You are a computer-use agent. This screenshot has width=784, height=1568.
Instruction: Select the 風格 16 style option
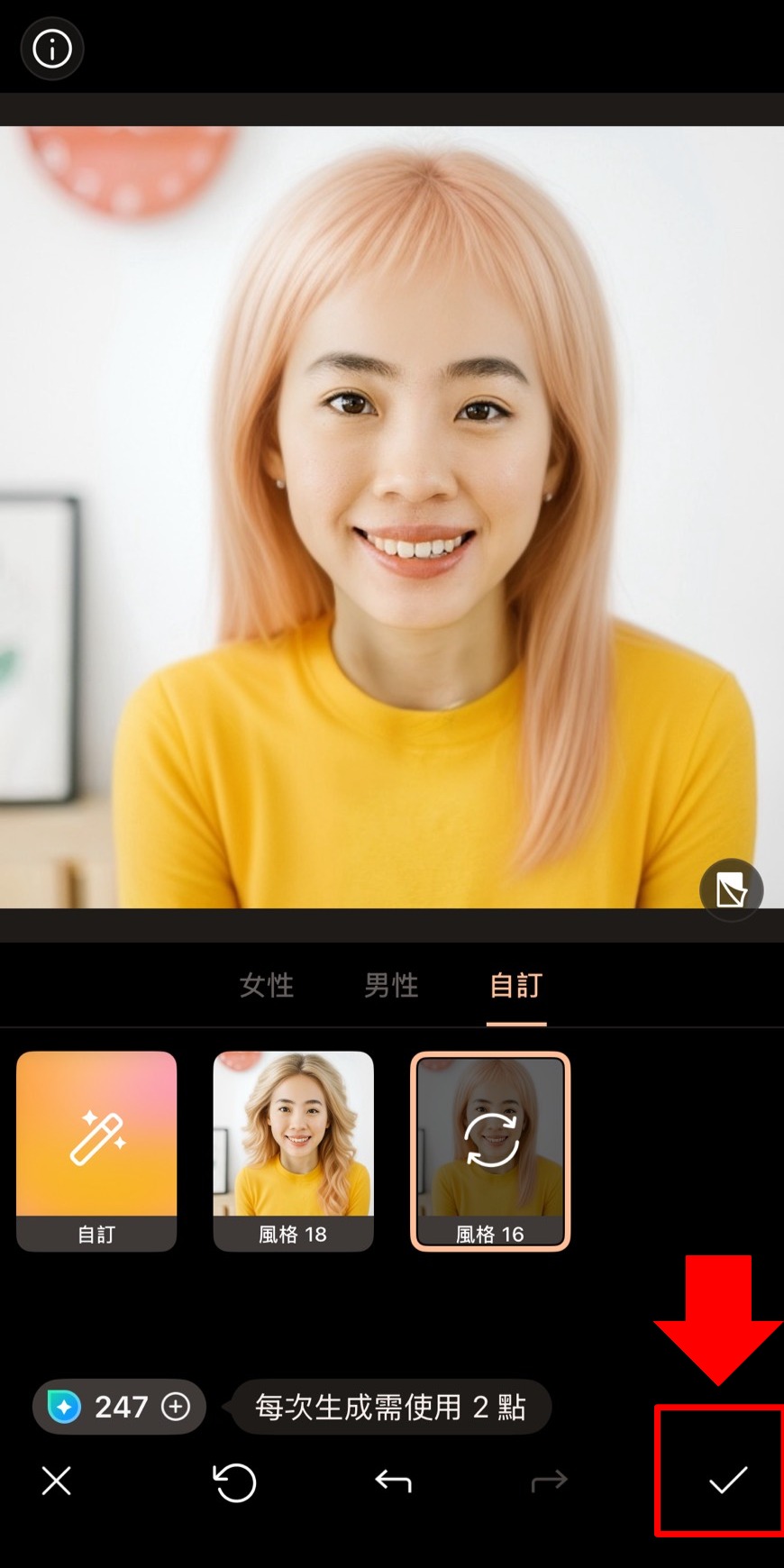pyautogui.click(x=490, y=1153)
